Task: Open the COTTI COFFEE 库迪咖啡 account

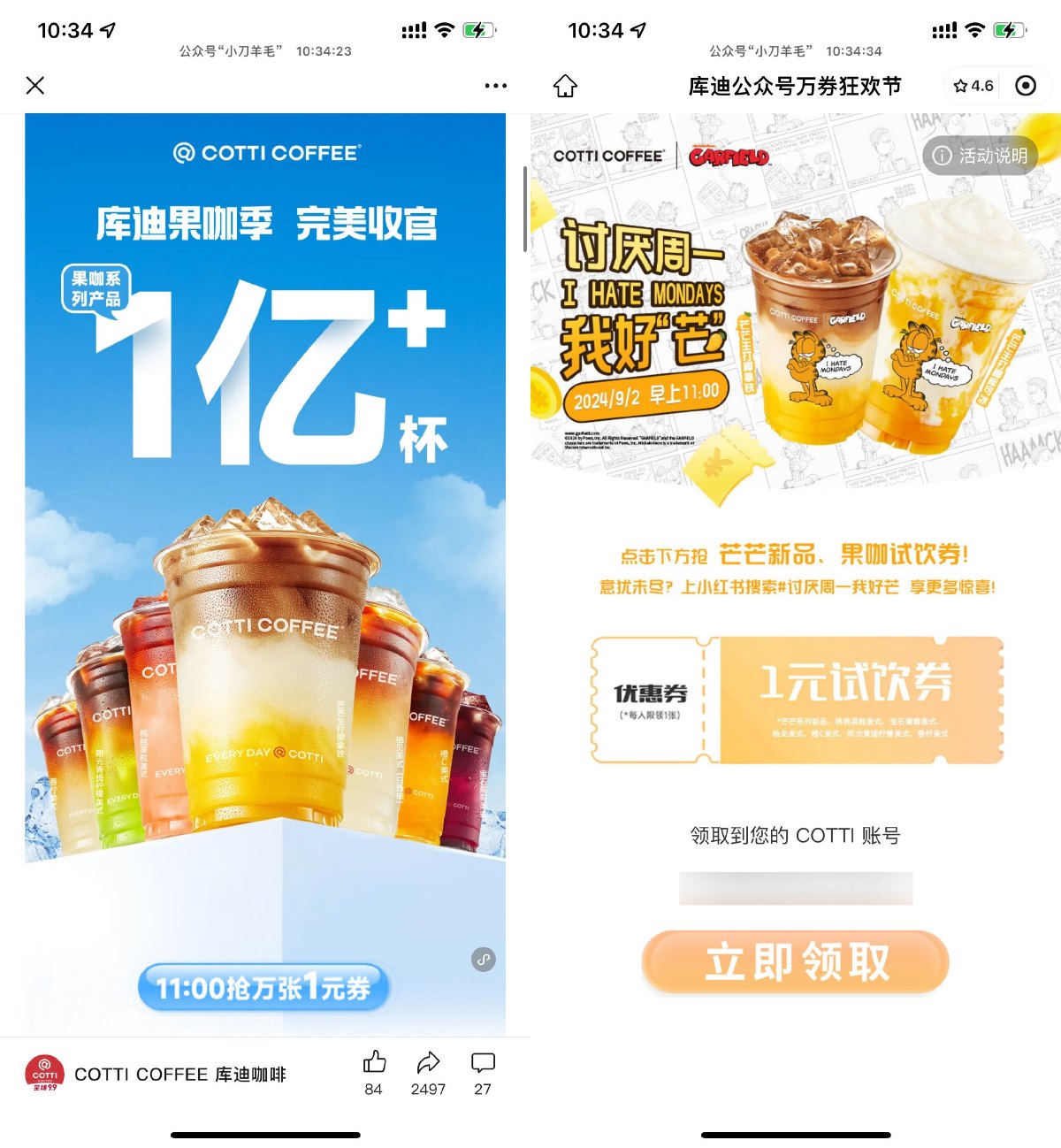Action: pos(180,1074)
